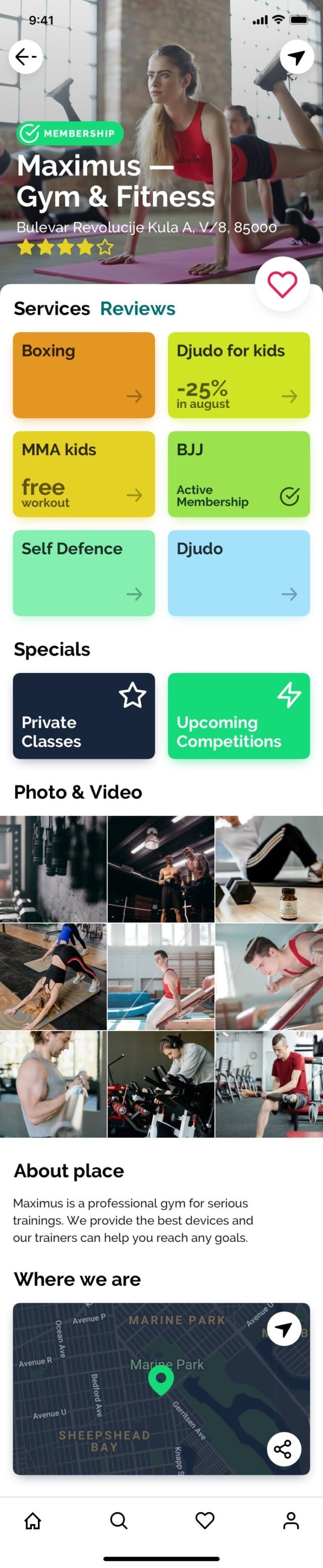
Task: Open the Self Defence service
Action: 84,573
